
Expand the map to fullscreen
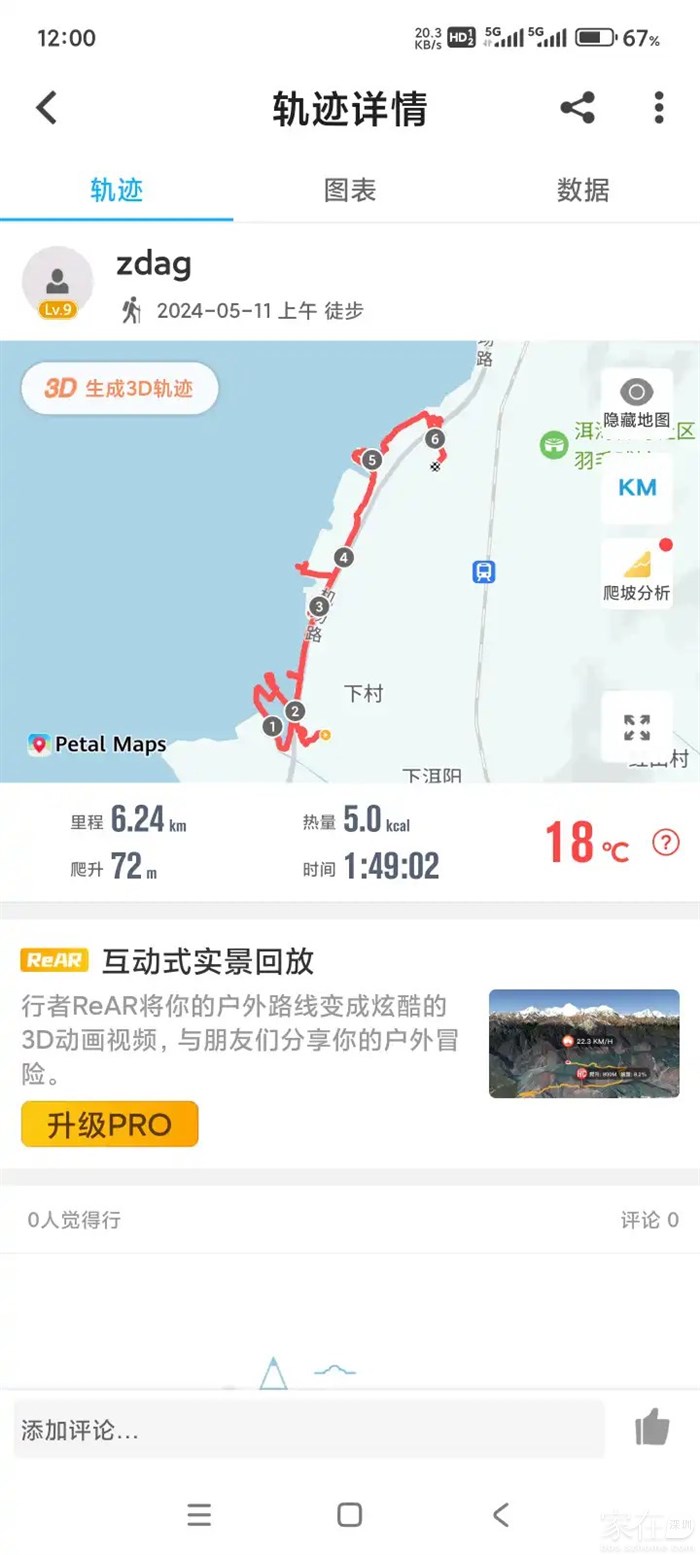[x=637, y=727]
